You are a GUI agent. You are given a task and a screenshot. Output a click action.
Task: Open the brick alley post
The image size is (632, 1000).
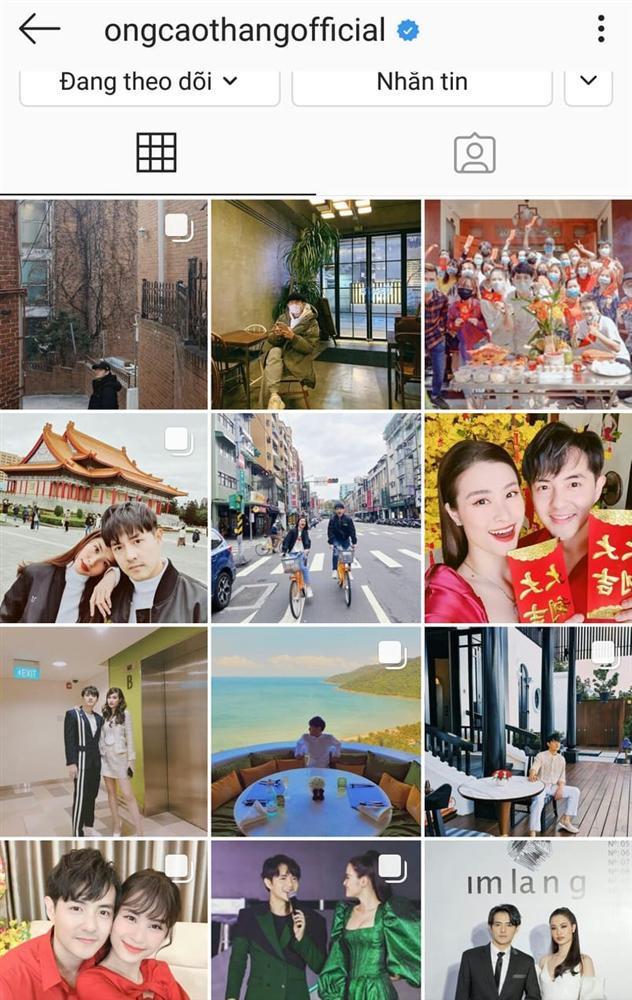[x=103, y=304]
